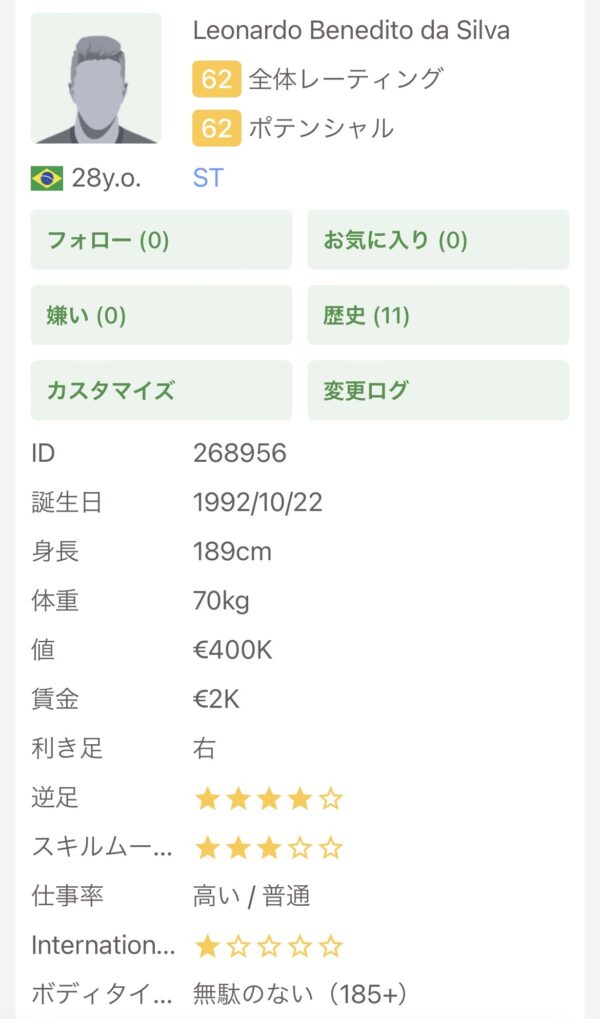
Task: Tap the 嫌い (0) dislike button
Action: [x=161, y=316]
